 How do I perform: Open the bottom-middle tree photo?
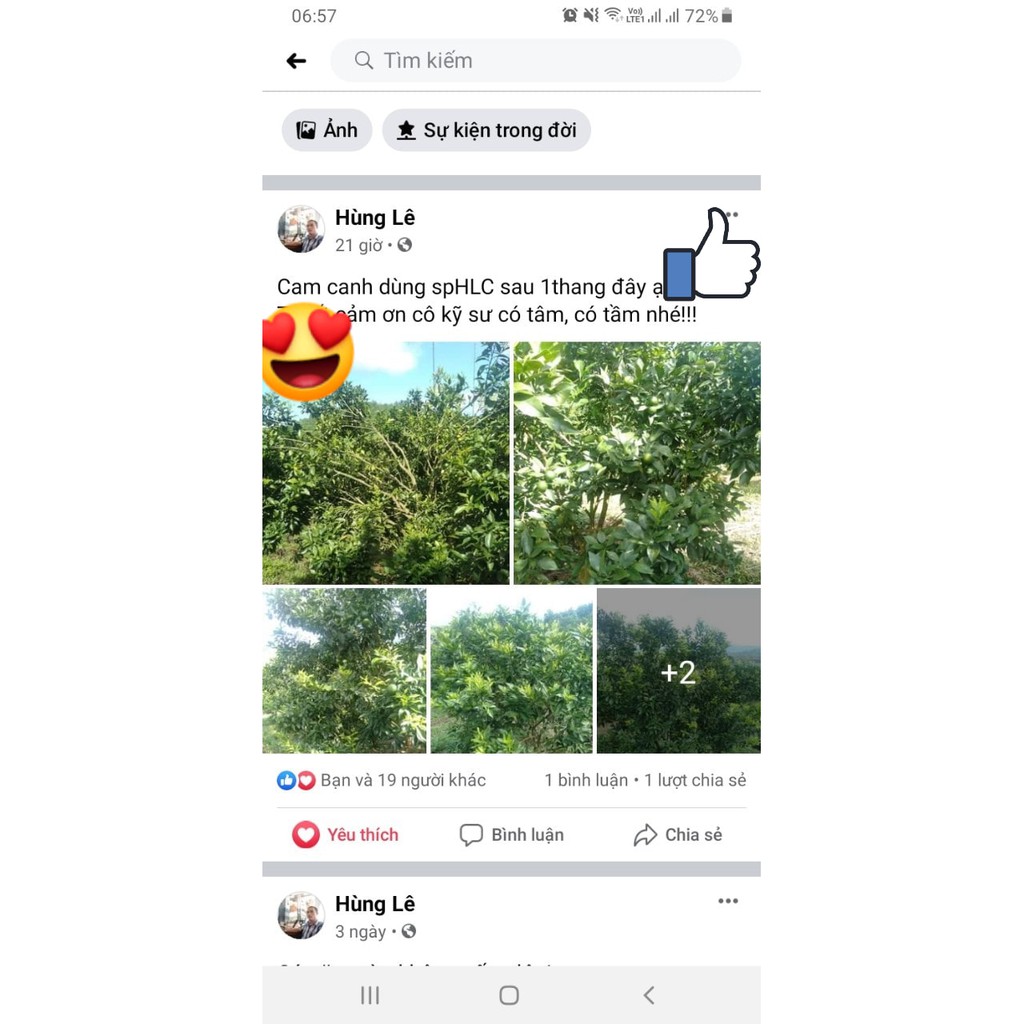tap(511, 671)
